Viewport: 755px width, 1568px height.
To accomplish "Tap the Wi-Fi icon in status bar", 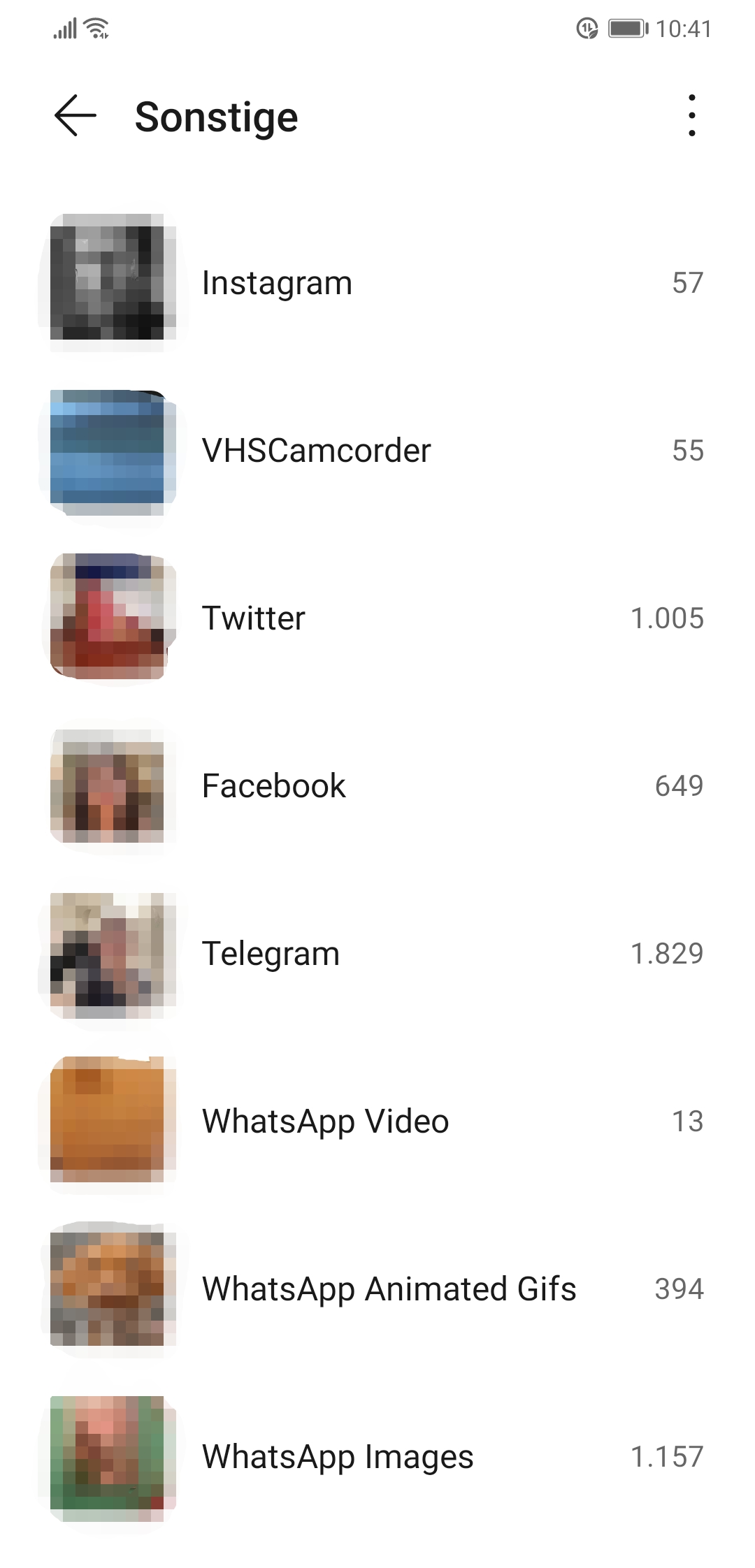I will pos(94,28).
